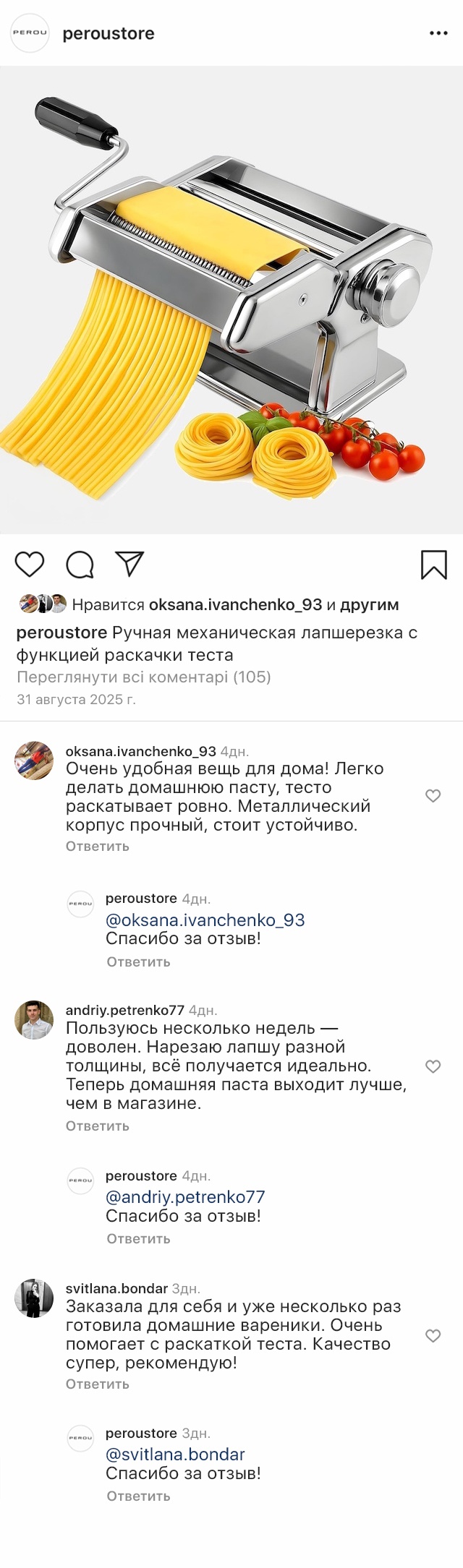Image resolution: width=463 pixels, height=1568 pixels.
Task: Open peroustore profile from the header
Action: (x=109, y=33)
